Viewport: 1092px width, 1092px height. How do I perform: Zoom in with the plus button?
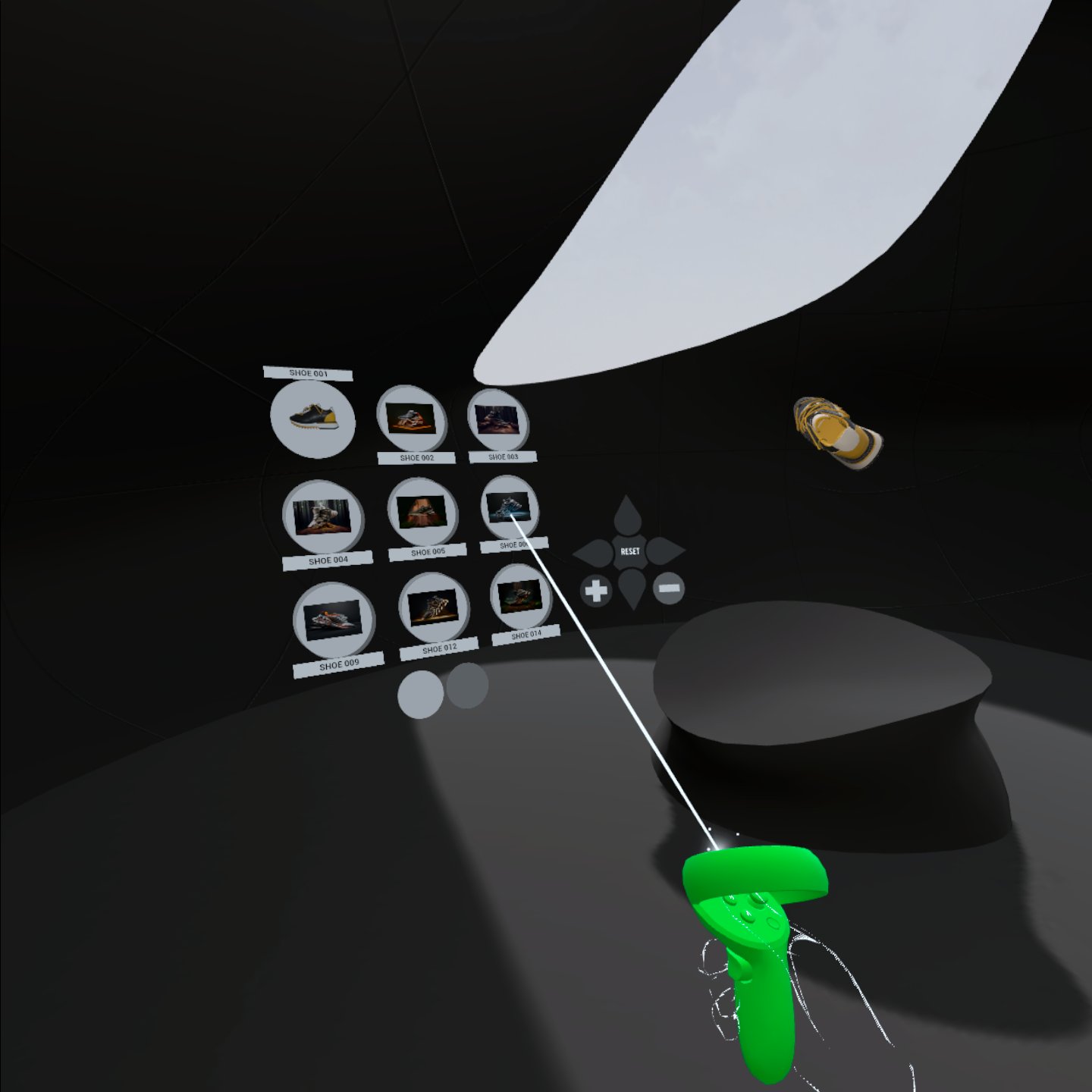pyautogui.click(x=596, y=591)
